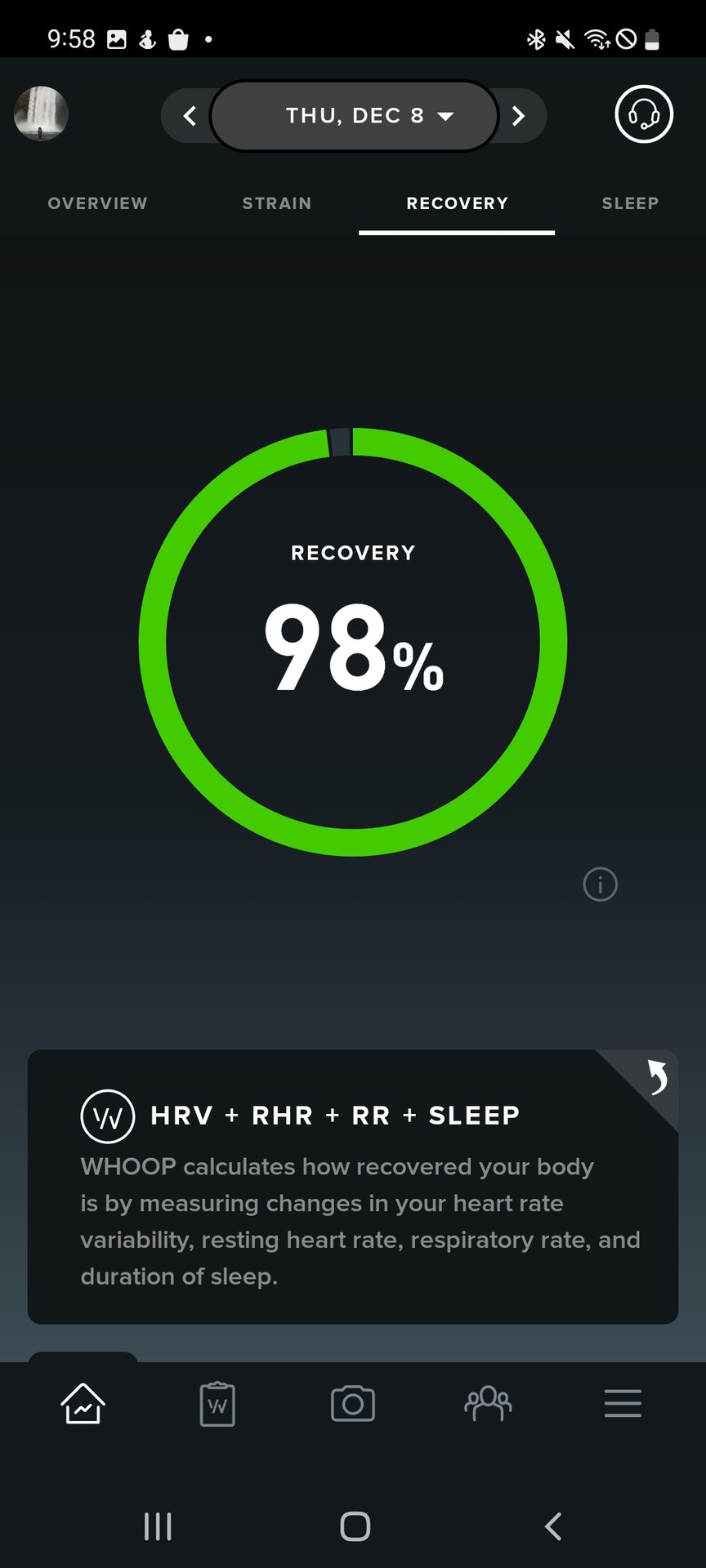Open the hamburger menu
The image size is (706, 1568).
(623, 1404)
